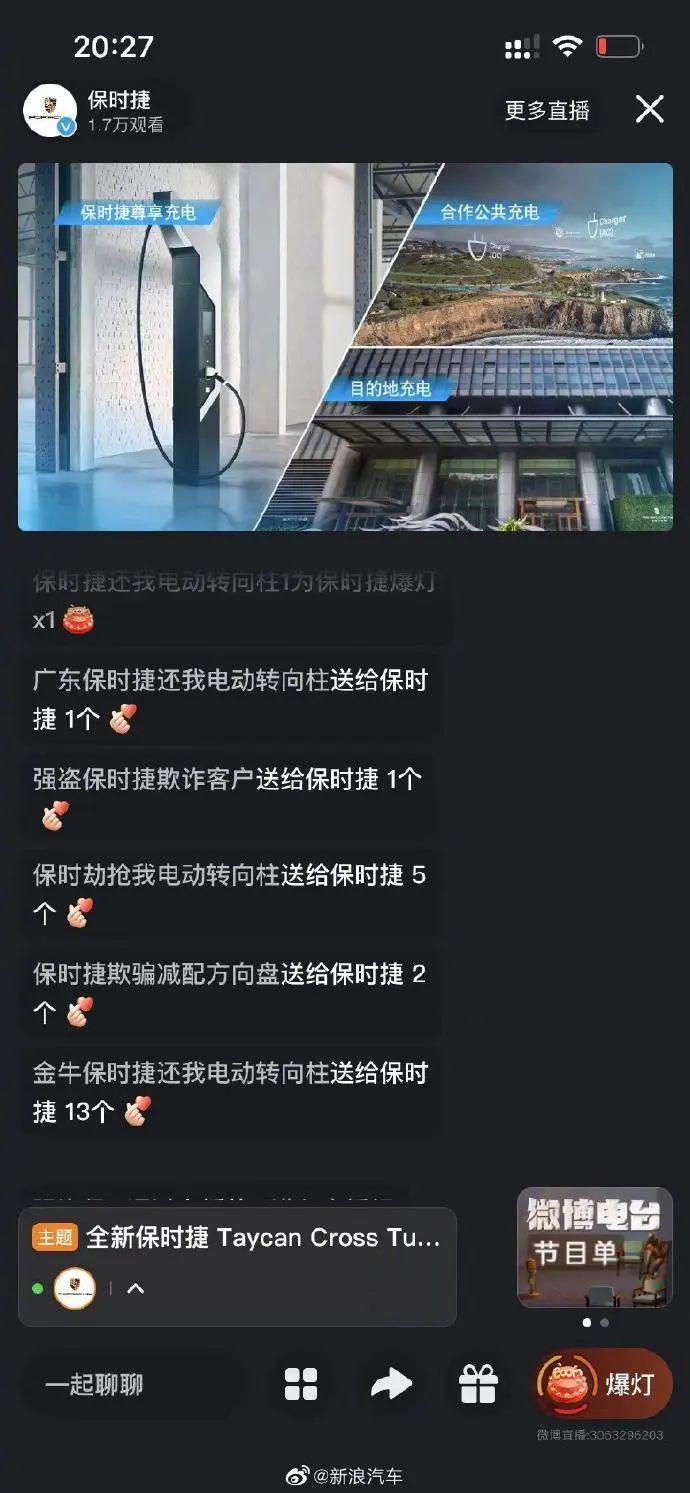Close the live stream
The height and width of the screenshot is (1493, 690).
[650, 109]
